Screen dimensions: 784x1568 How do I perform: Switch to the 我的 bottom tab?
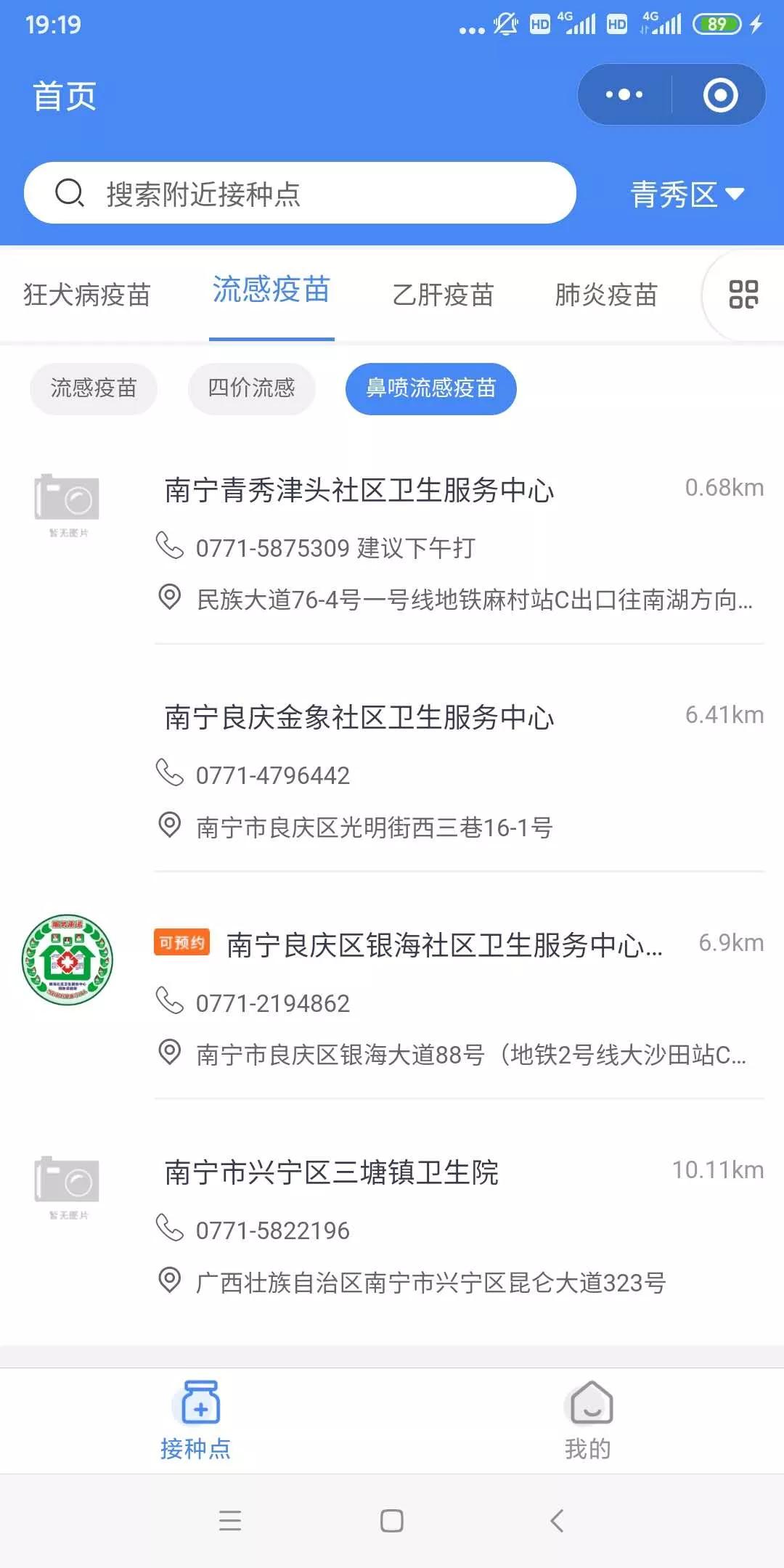(588, 1421)
